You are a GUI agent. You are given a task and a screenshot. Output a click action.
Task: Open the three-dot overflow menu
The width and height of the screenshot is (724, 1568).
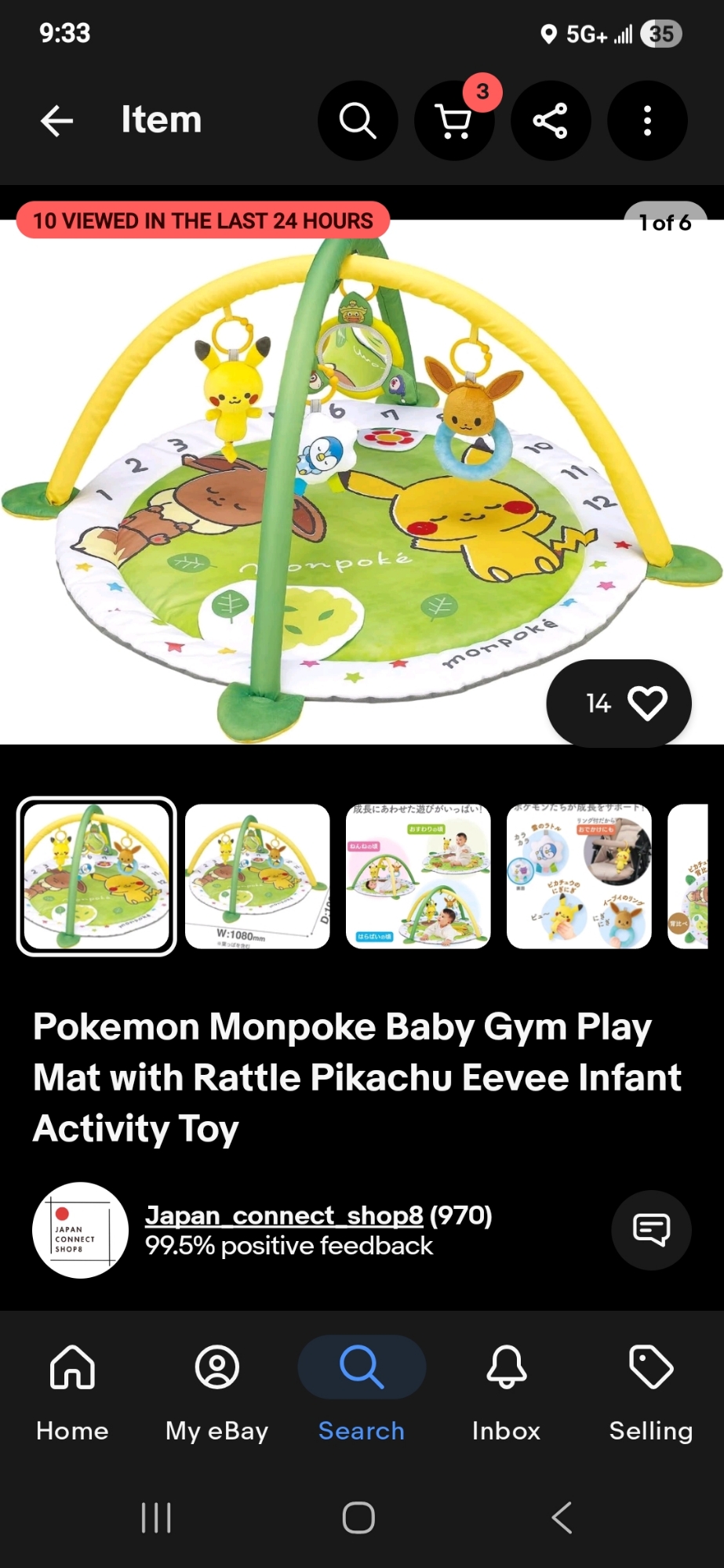pos(647,121)
